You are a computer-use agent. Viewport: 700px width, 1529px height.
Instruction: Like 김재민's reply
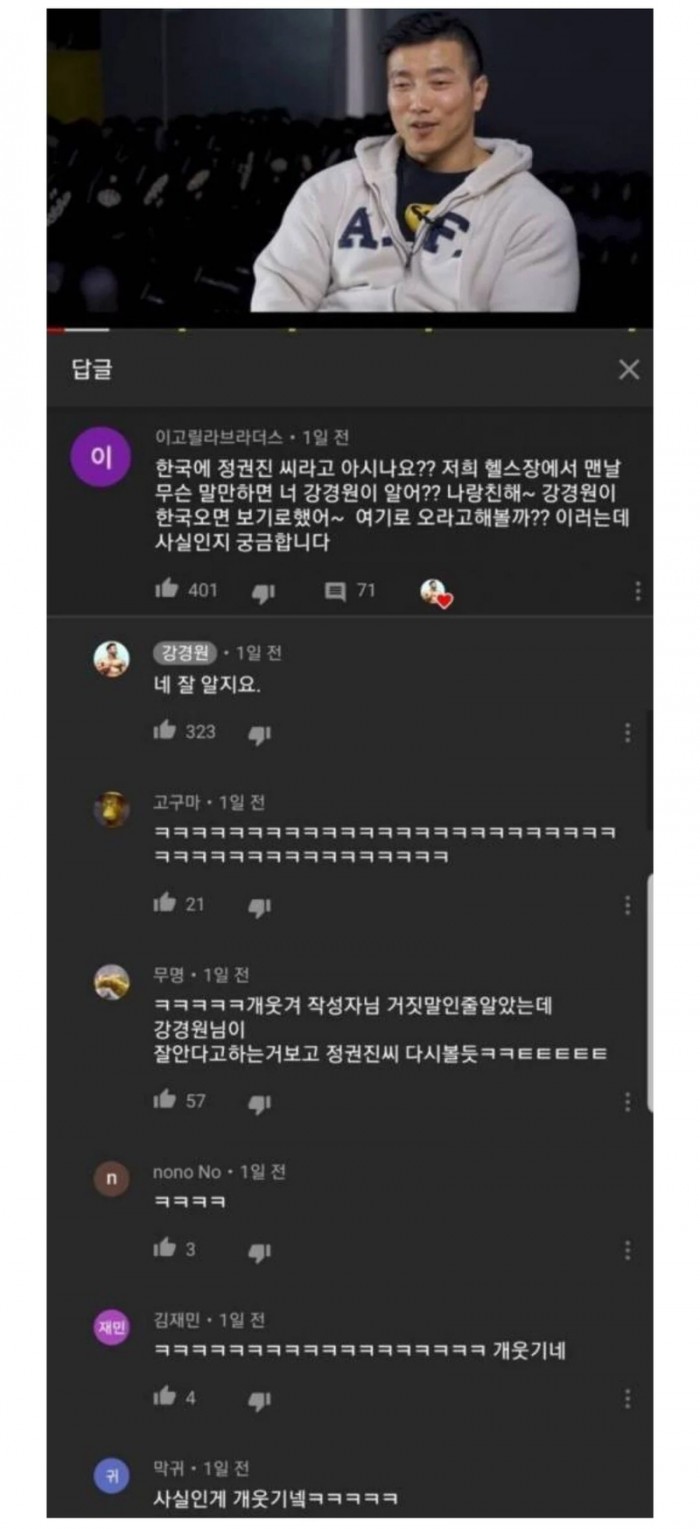[165, 1396]
